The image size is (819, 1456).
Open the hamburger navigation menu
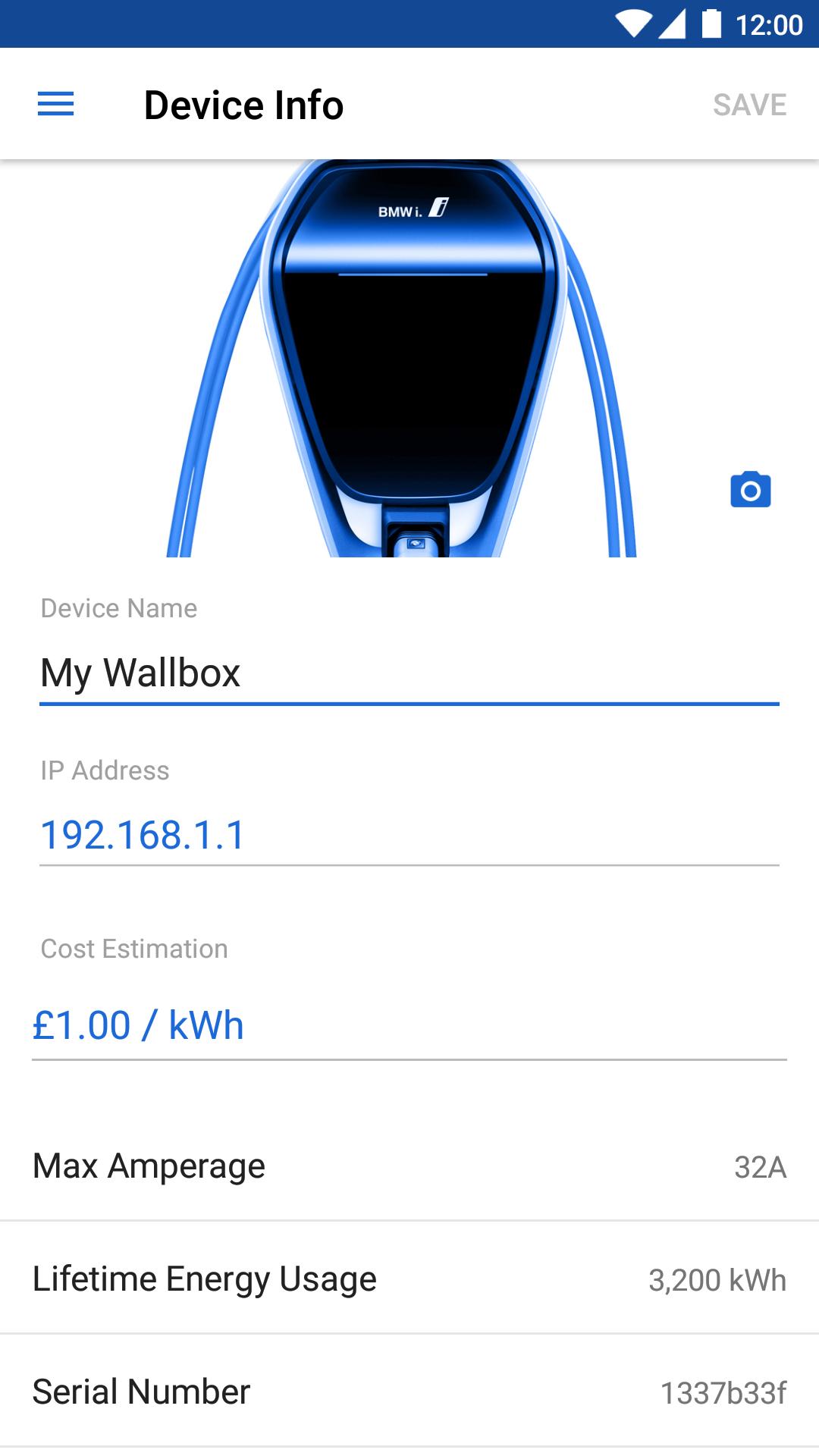(x=56, y=104)
